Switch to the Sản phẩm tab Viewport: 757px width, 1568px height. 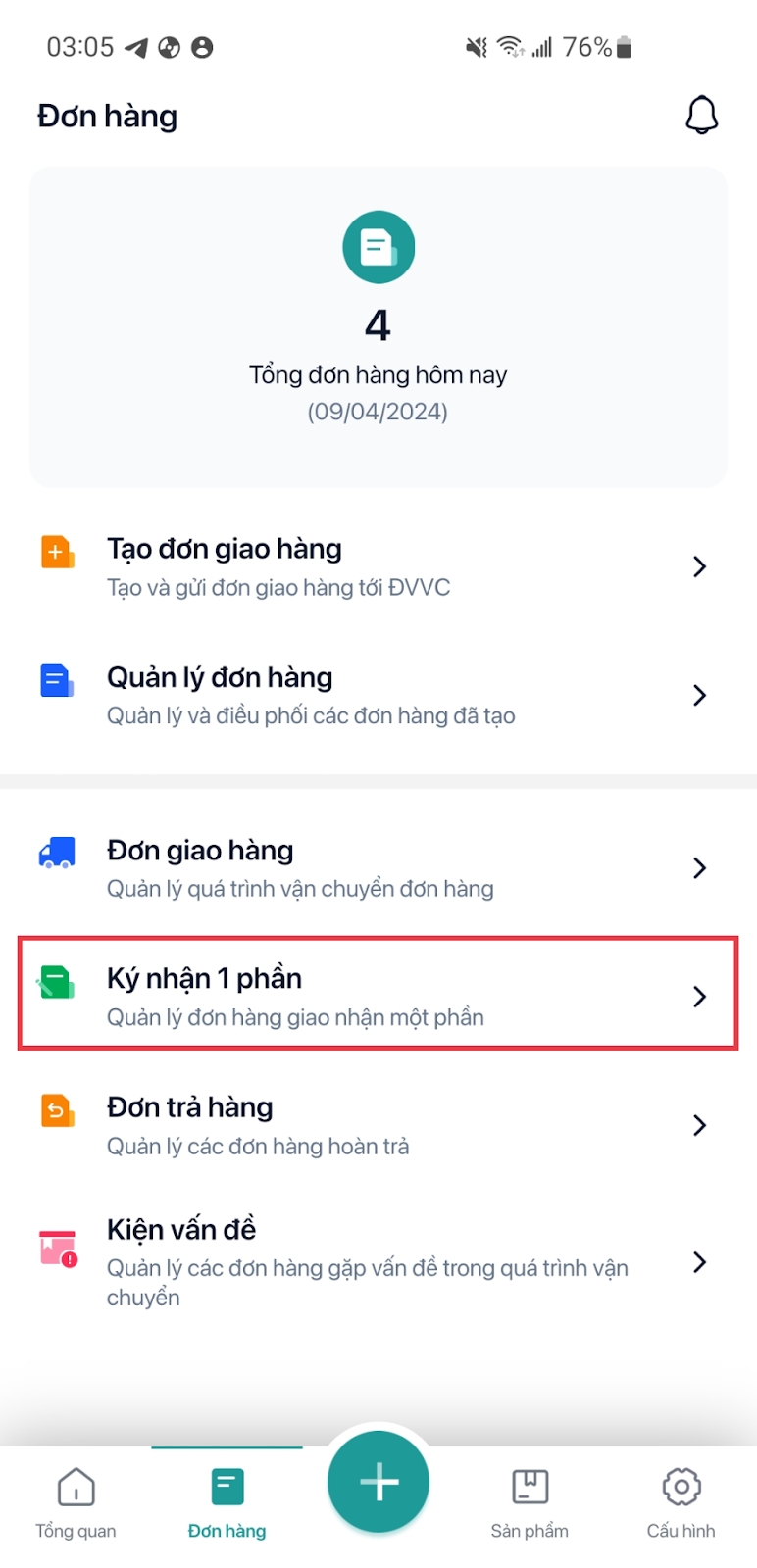(530, 1502)
